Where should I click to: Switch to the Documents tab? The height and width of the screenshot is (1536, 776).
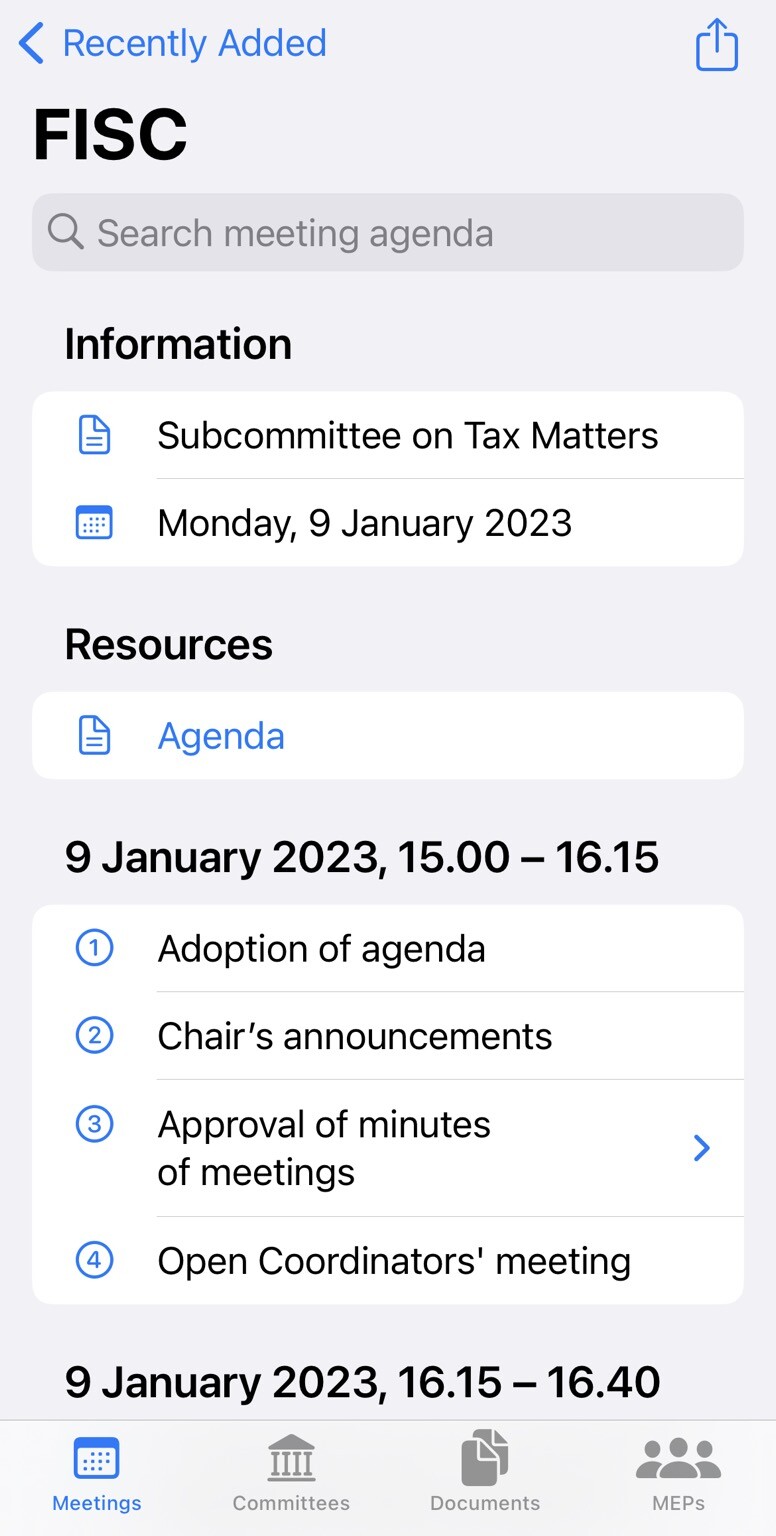(485, 1474)
